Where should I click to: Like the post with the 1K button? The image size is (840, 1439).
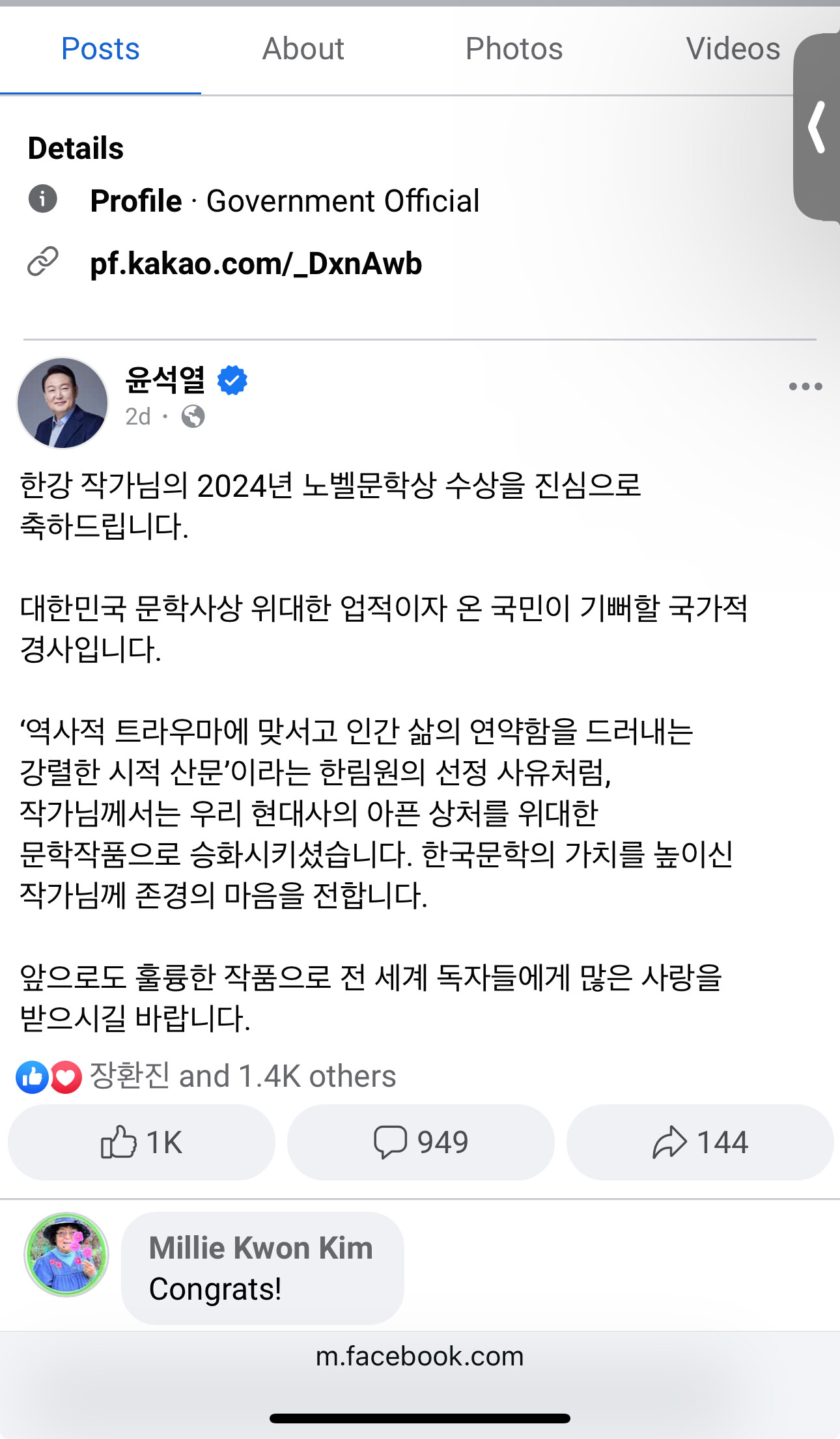(x=141, y=1142)
